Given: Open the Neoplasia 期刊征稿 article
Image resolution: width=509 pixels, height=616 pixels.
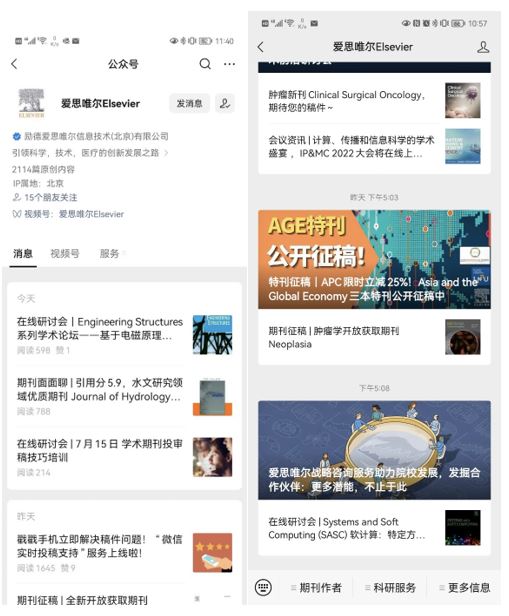Looking at the screenshot, I should 374,337.
